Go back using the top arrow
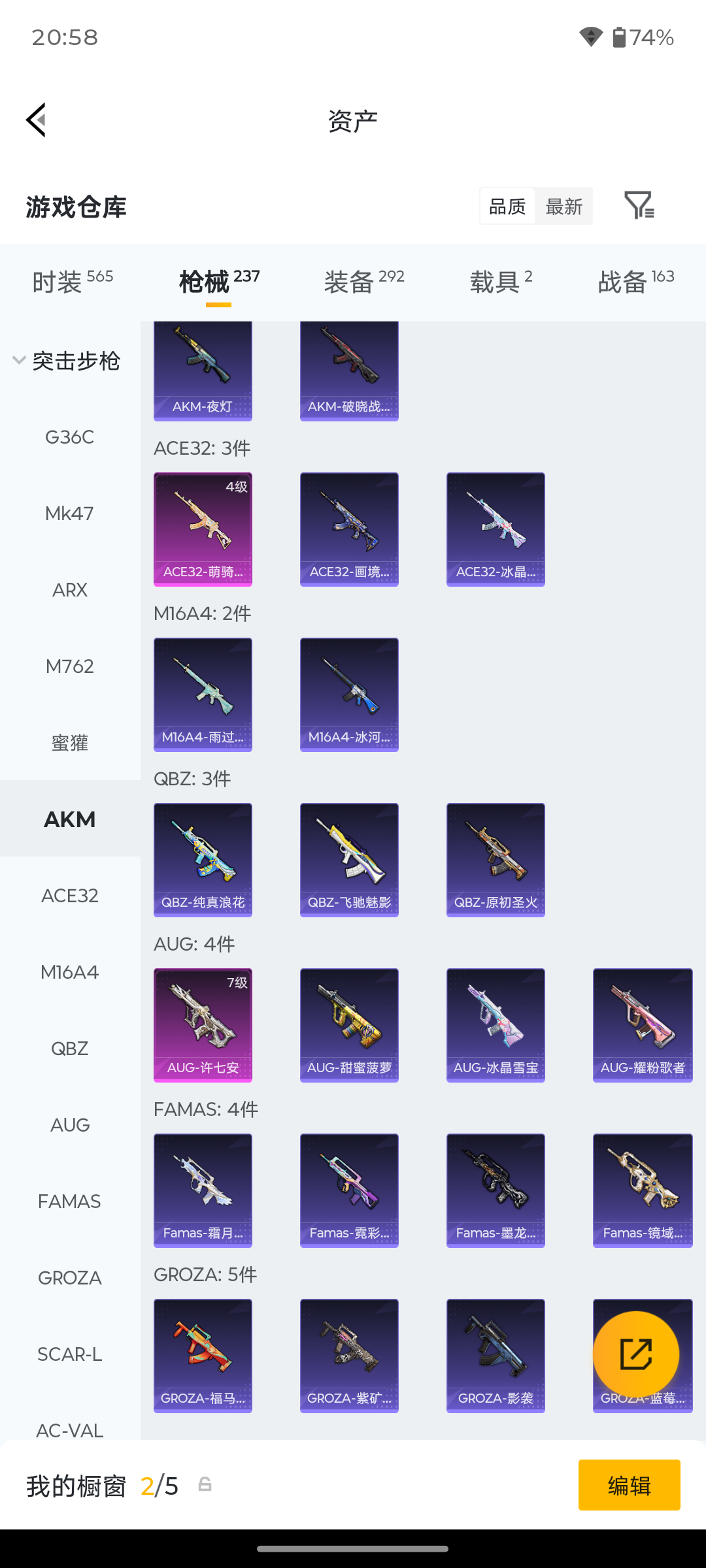 point(37,120)
